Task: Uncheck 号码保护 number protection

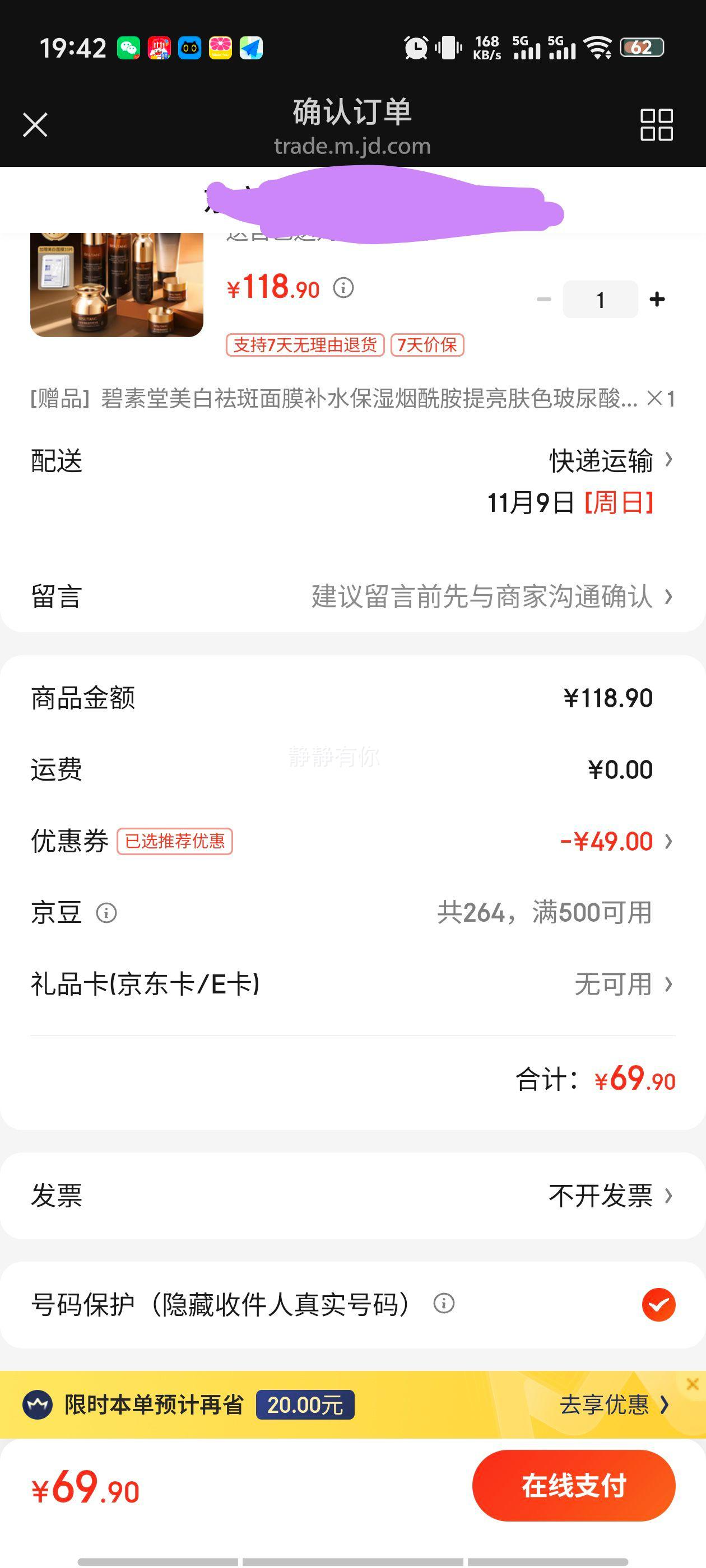Action: (x=658, y=1304)
